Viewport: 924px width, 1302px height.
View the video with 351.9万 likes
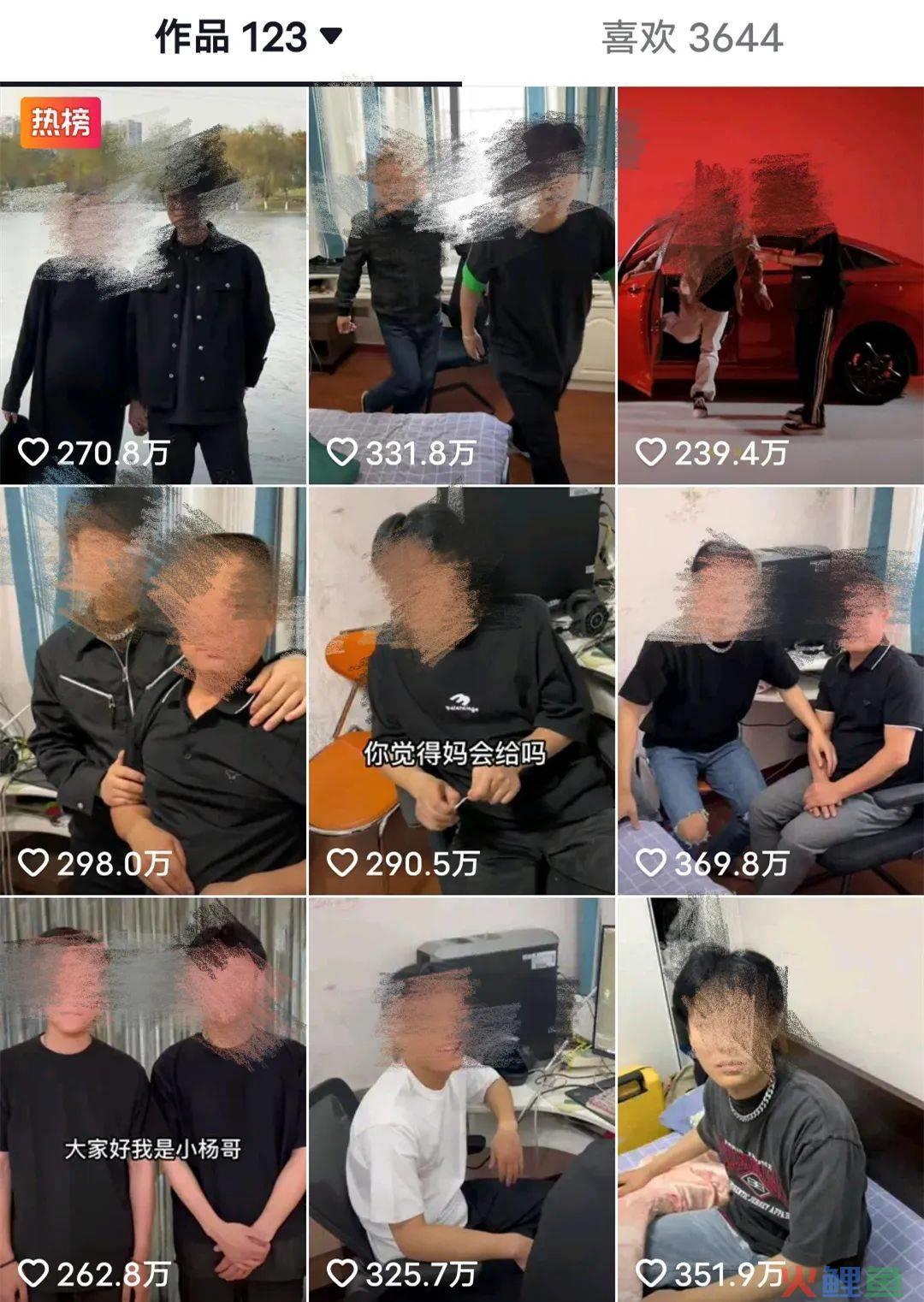click(770, 1099)
